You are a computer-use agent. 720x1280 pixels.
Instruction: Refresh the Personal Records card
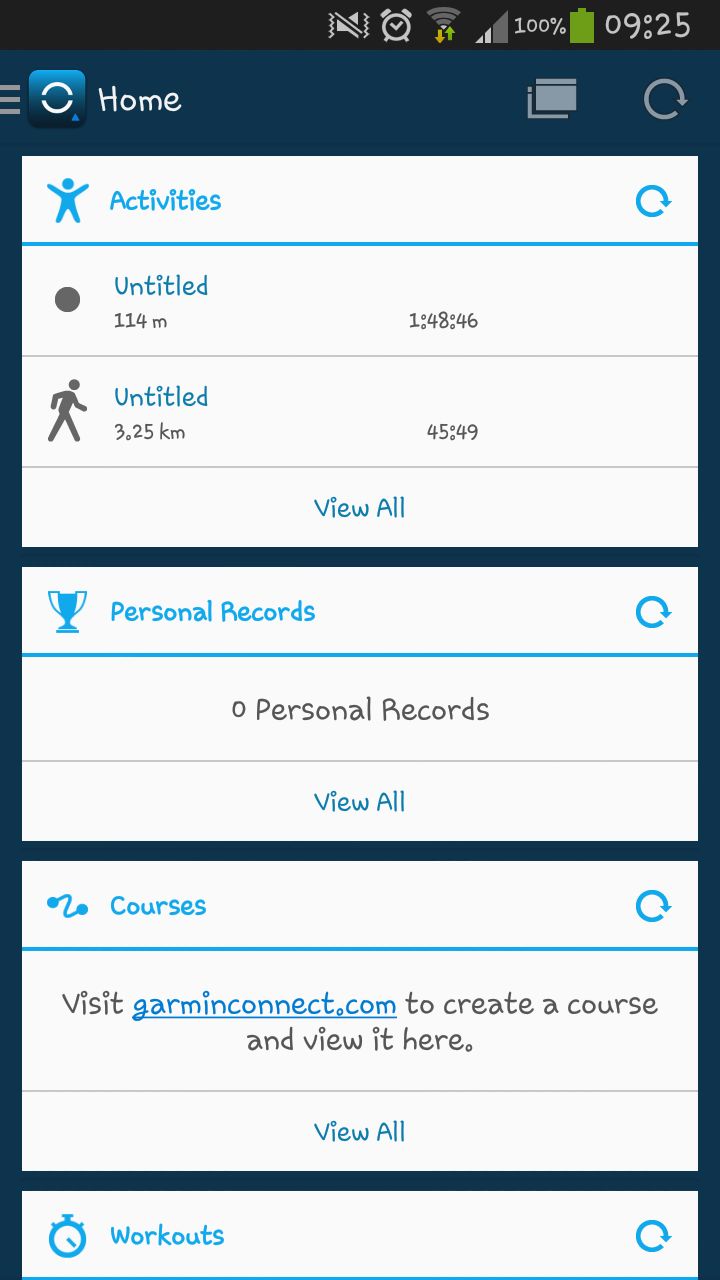click(x=654, y=611)
